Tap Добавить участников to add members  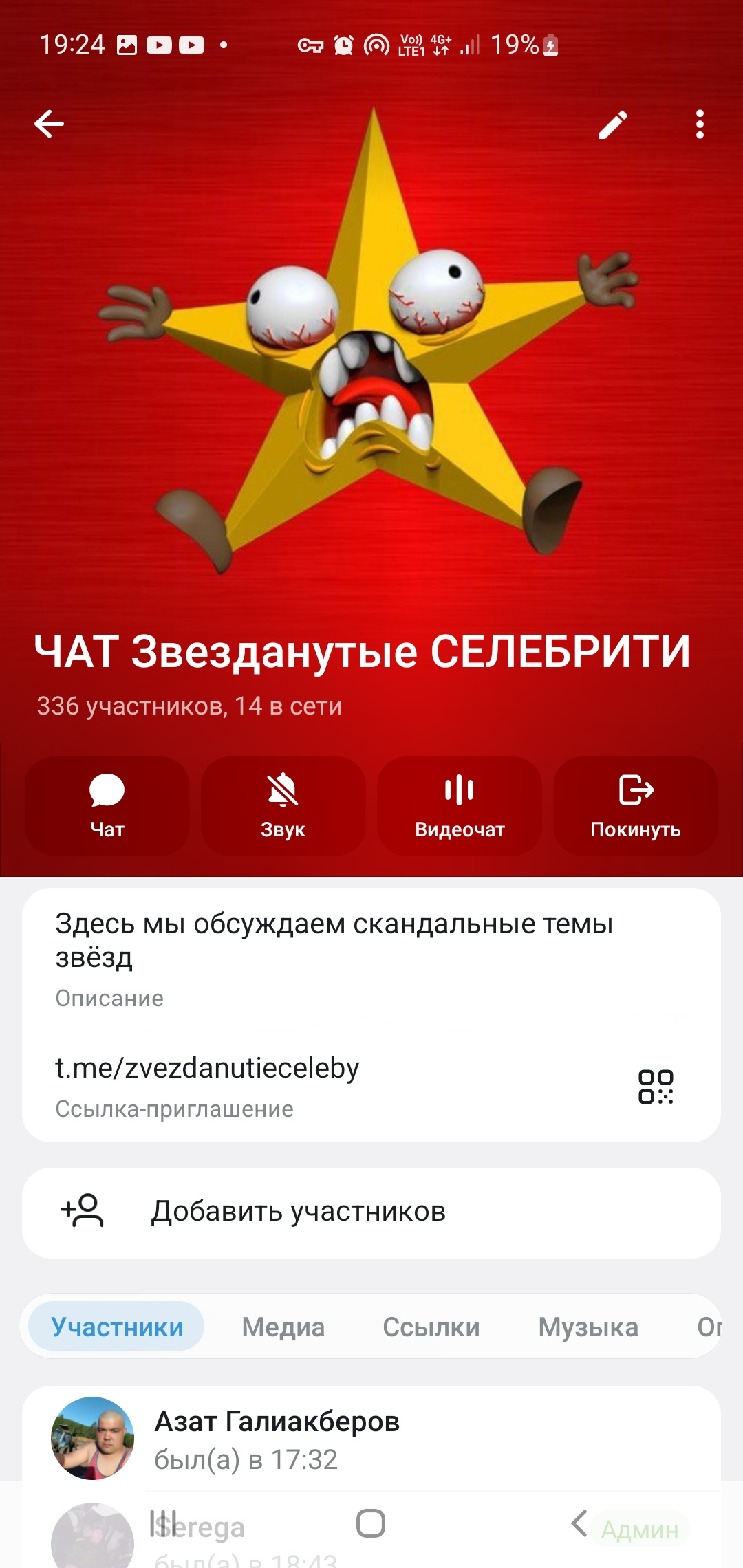pyautogui.click(x=299, y=1212)
